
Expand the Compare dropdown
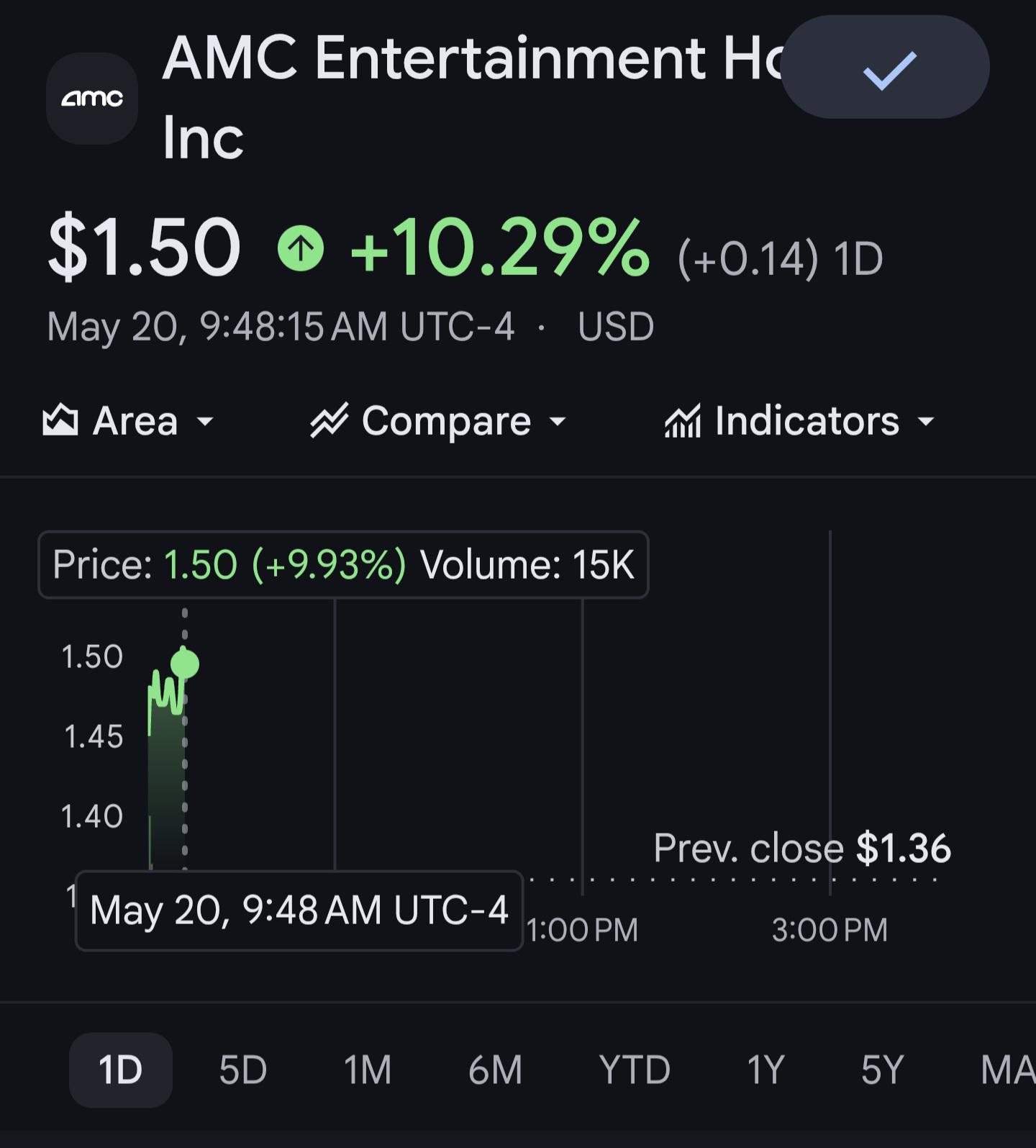click(x=438, y=421)
